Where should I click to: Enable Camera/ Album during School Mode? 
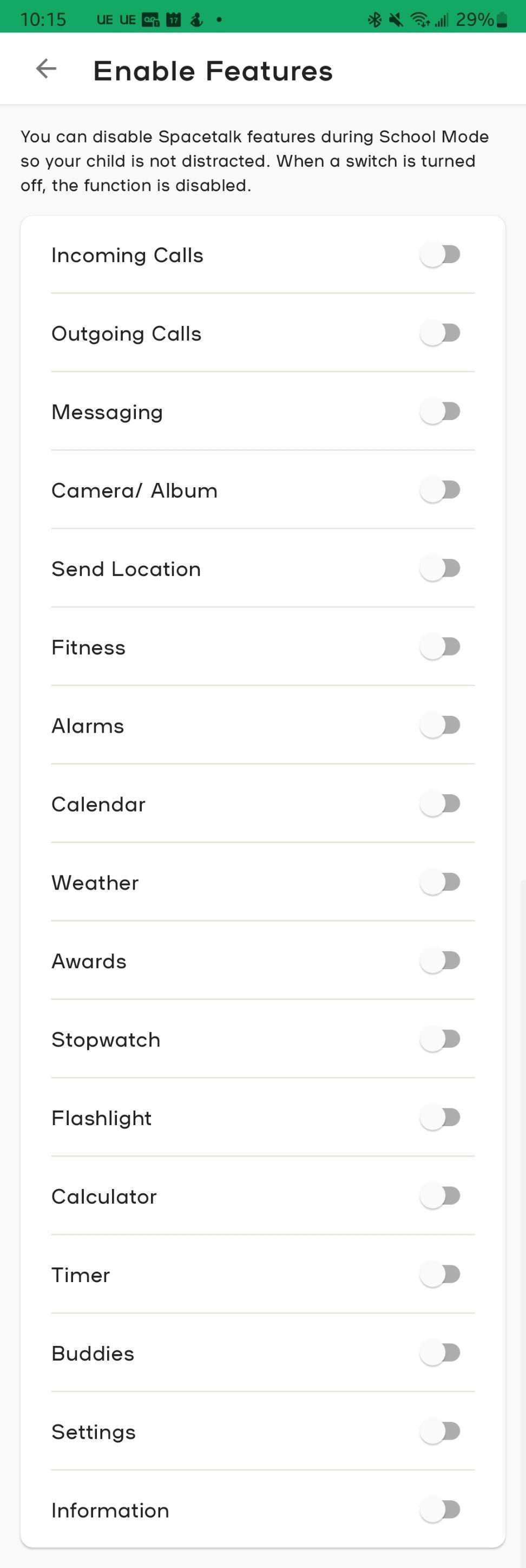tap(440, 490)
